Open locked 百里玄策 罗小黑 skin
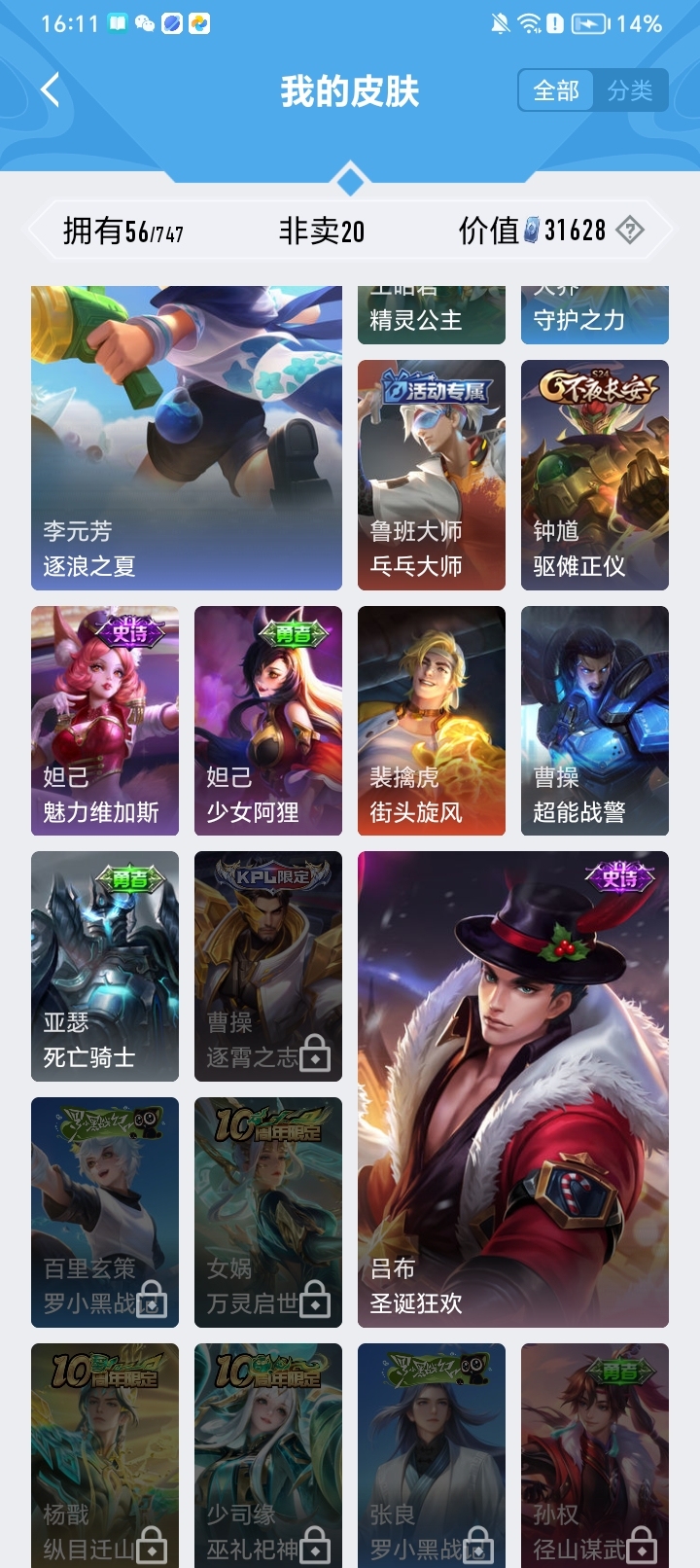Image resolution: width=700 pixels, height=1568 pixels. point(105,1212)
